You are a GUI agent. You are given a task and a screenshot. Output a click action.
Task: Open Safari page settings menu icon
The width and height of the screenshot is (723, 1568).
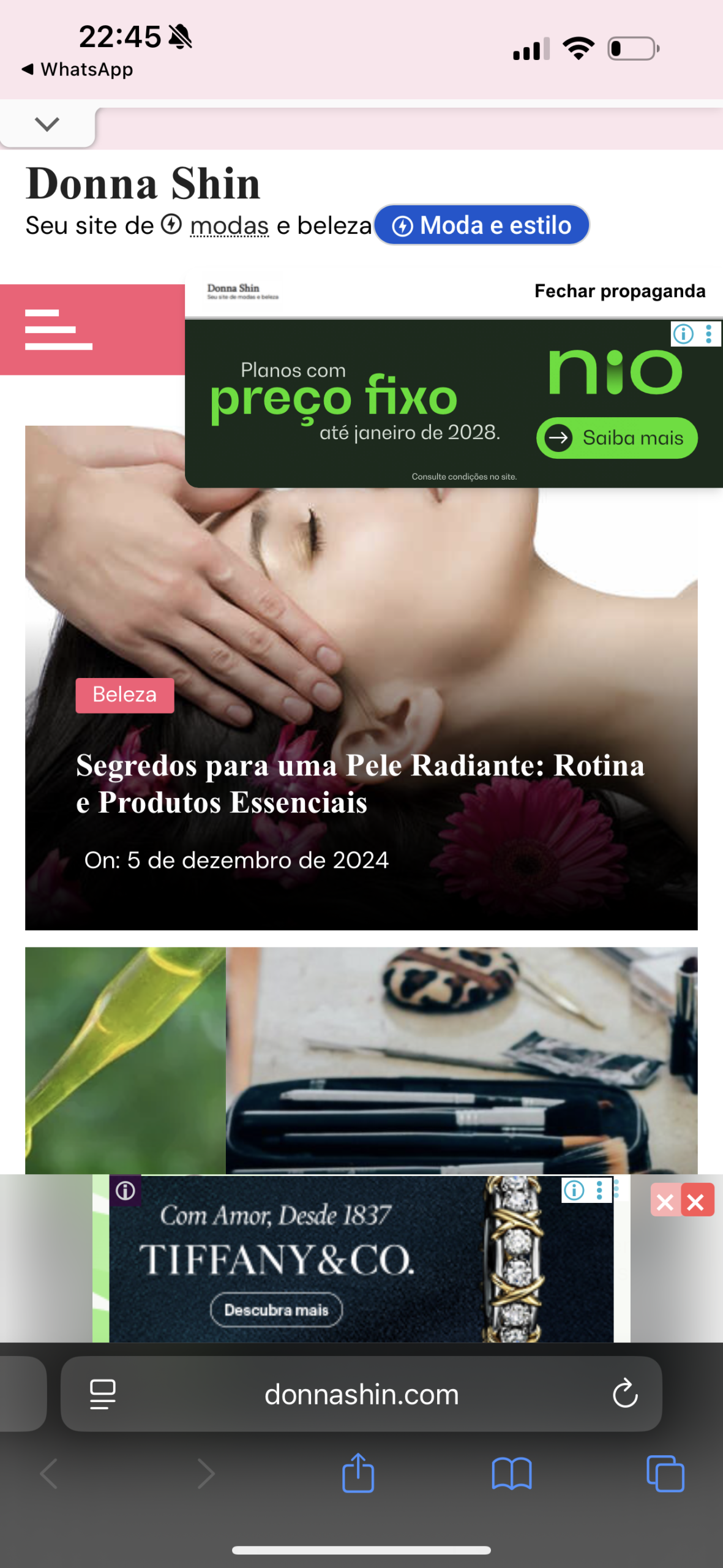(103, 1394)
